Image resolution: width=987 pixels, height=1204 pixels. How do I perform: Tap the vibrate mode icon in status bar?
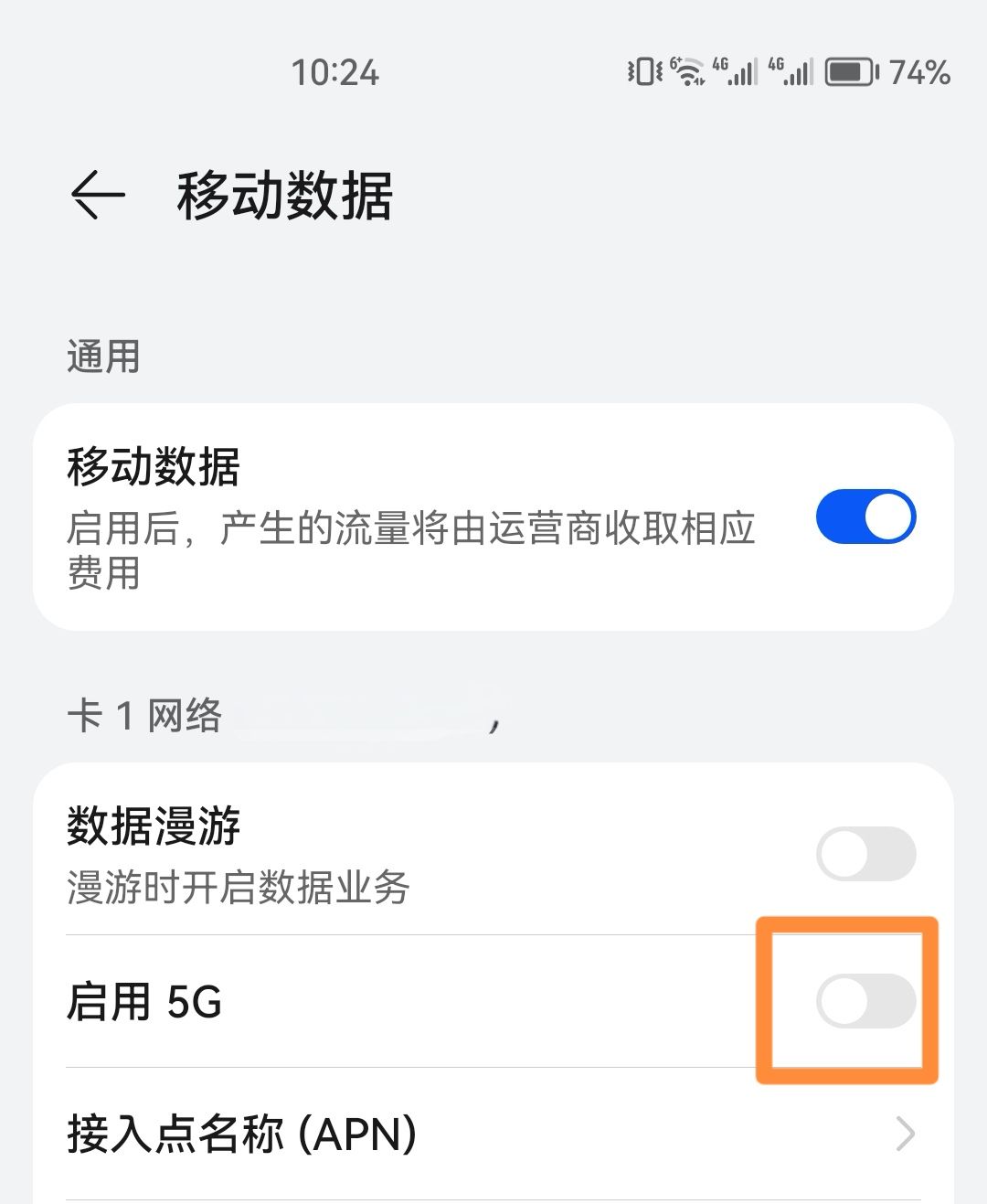click(x=642, y=71)
